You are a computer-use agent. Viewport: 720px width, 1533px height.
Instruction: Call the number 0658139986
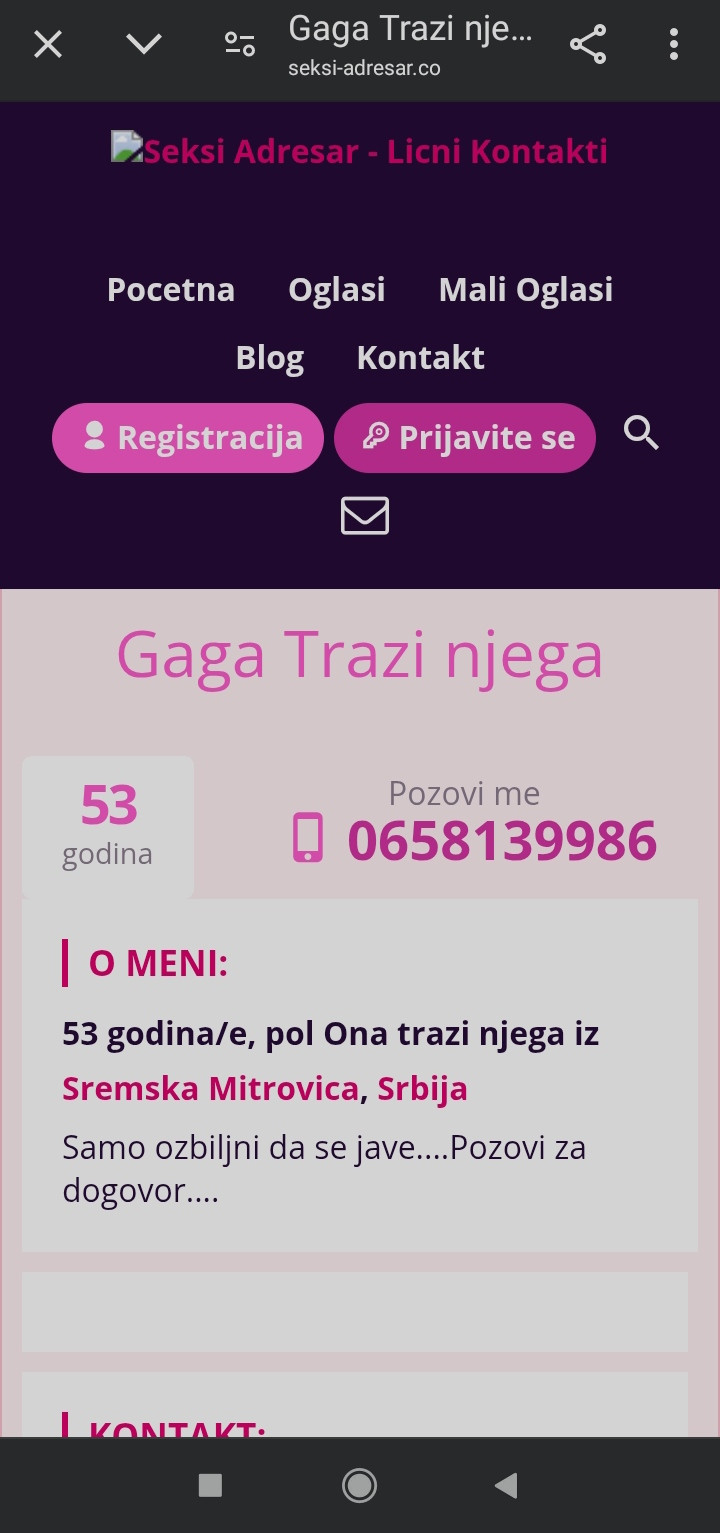point(501,841)
